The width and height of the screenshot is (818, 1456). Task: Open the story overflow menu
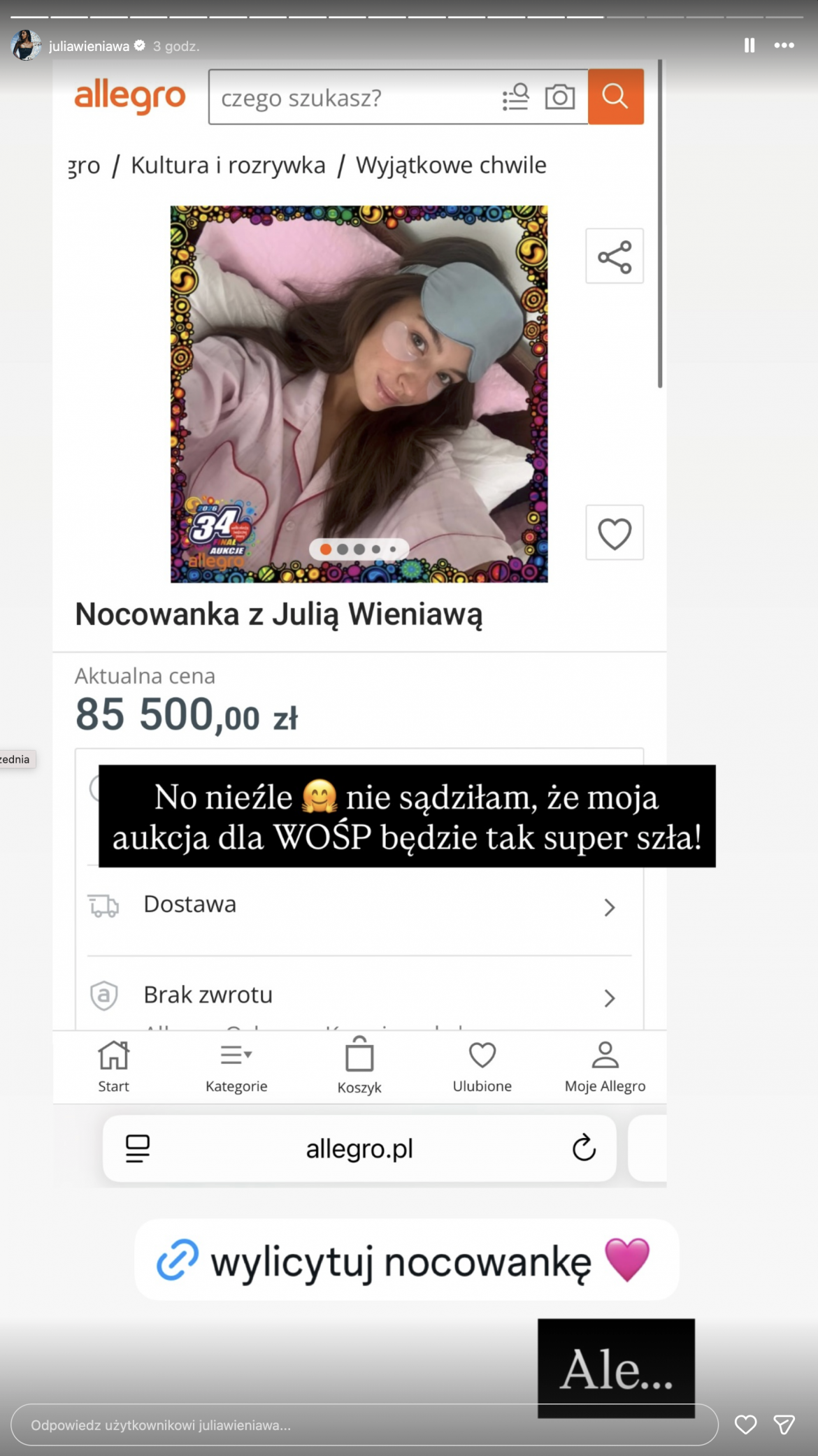pos(784,45)
